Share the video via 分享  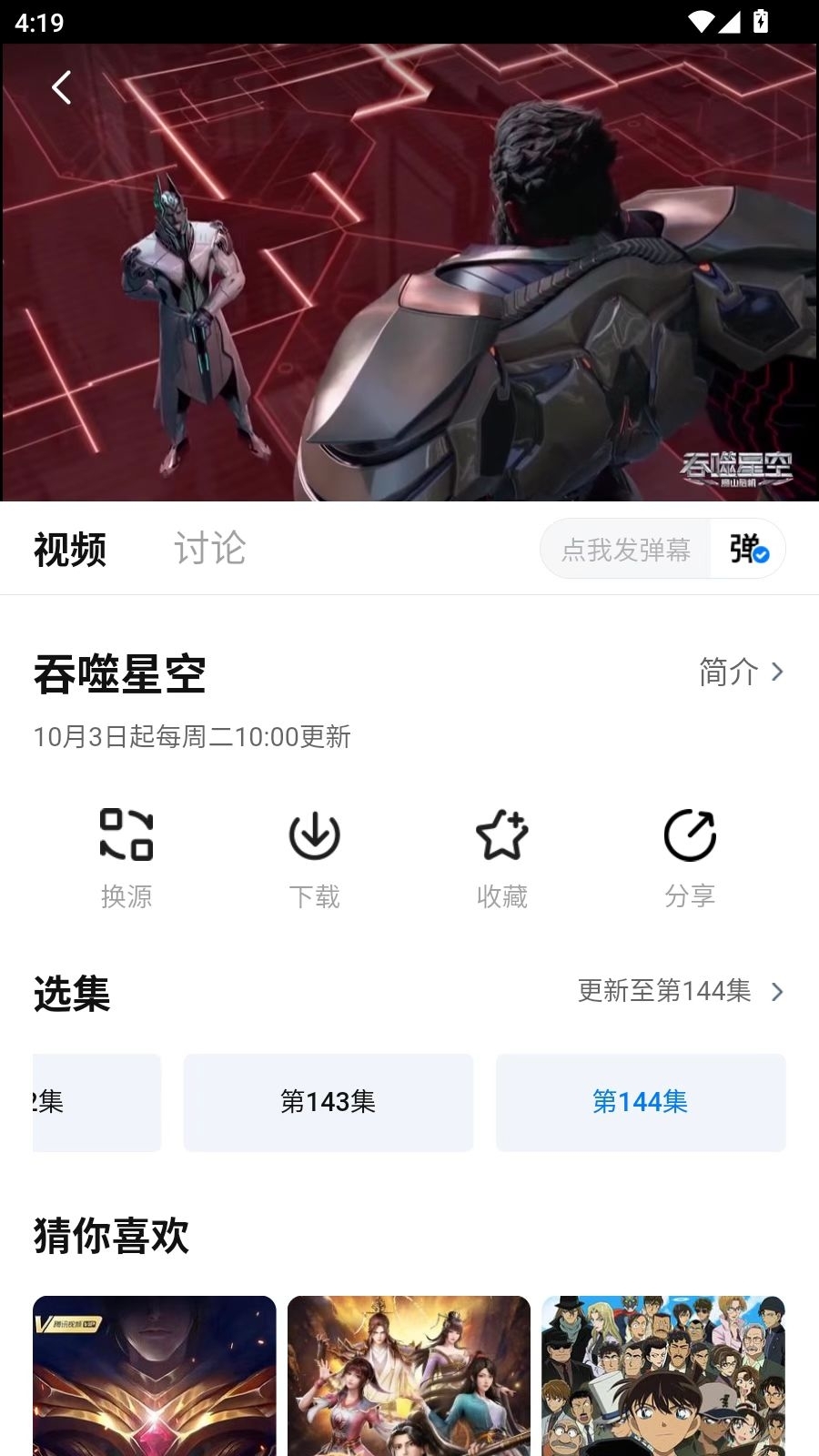click(690, 857)
